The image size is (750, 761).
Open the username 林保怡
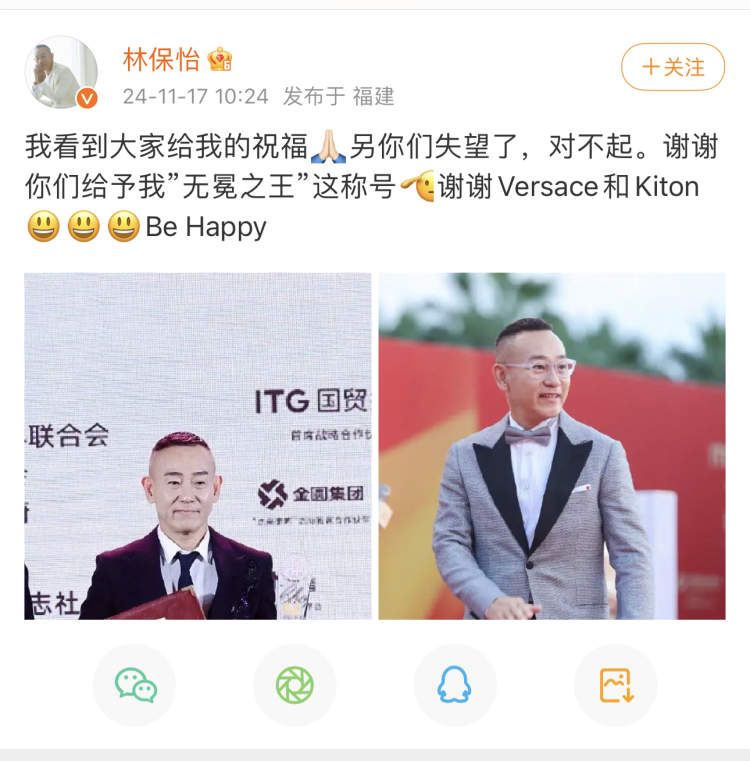[x=161, y=59]
